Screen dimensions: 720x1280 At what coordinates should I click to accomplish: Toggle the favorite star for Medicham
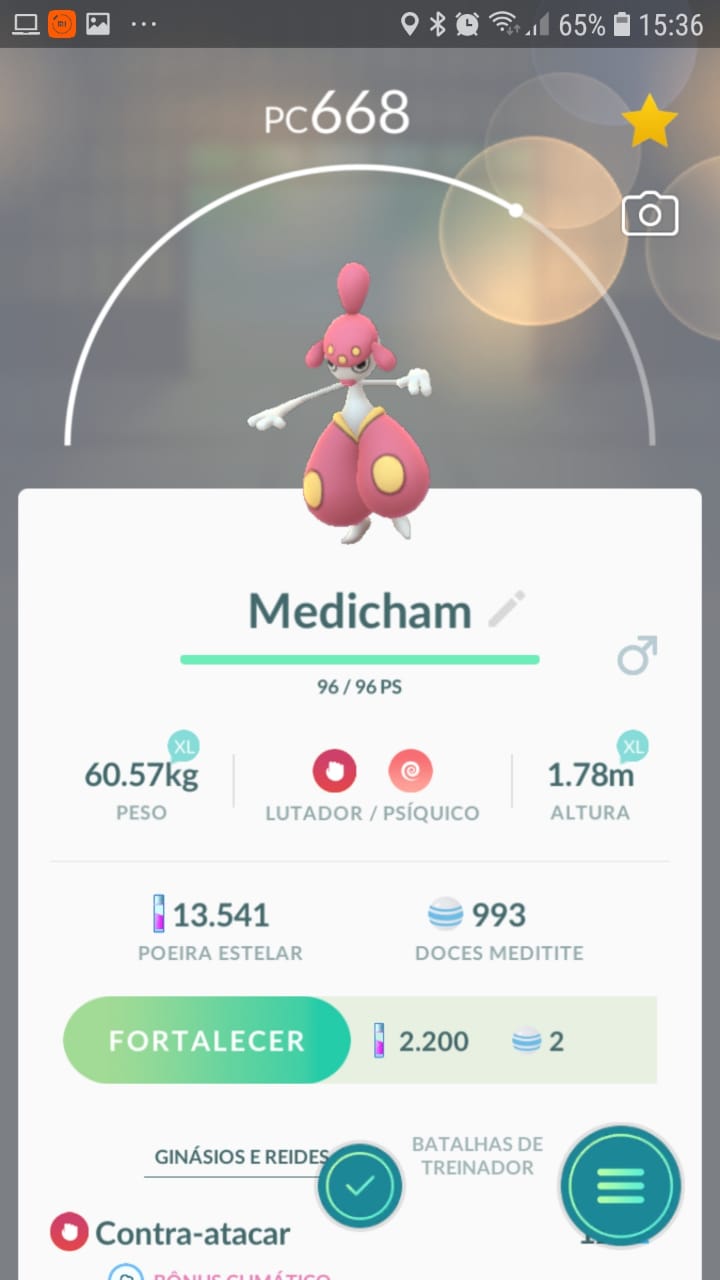click(650, 122)
